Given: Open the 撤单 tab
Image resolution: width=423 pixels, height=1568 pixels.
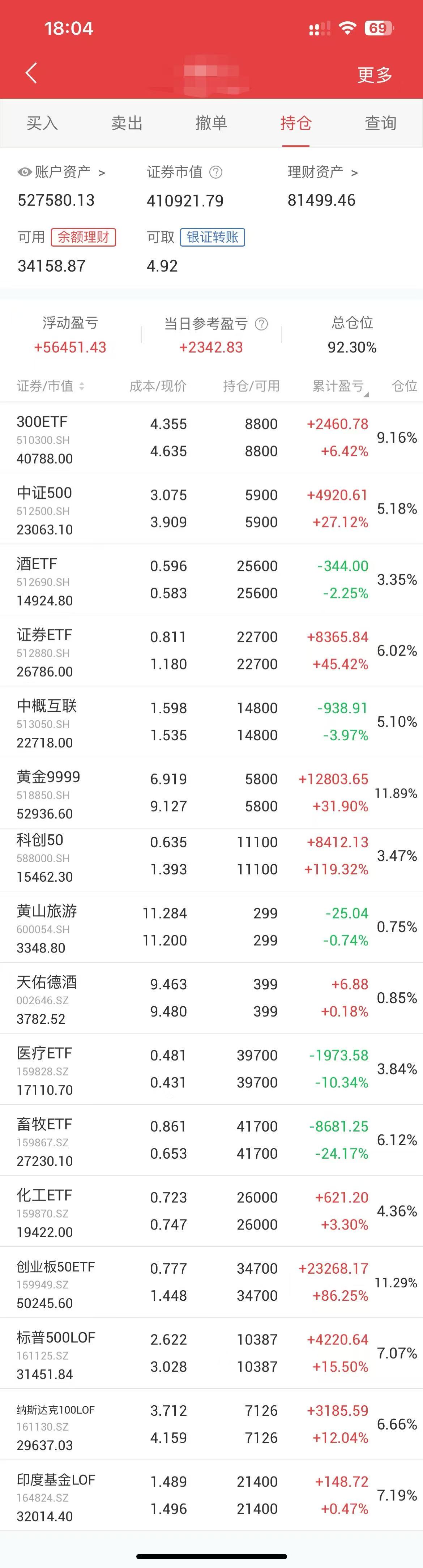Looking at the screenshot, I should pos(211,123).
